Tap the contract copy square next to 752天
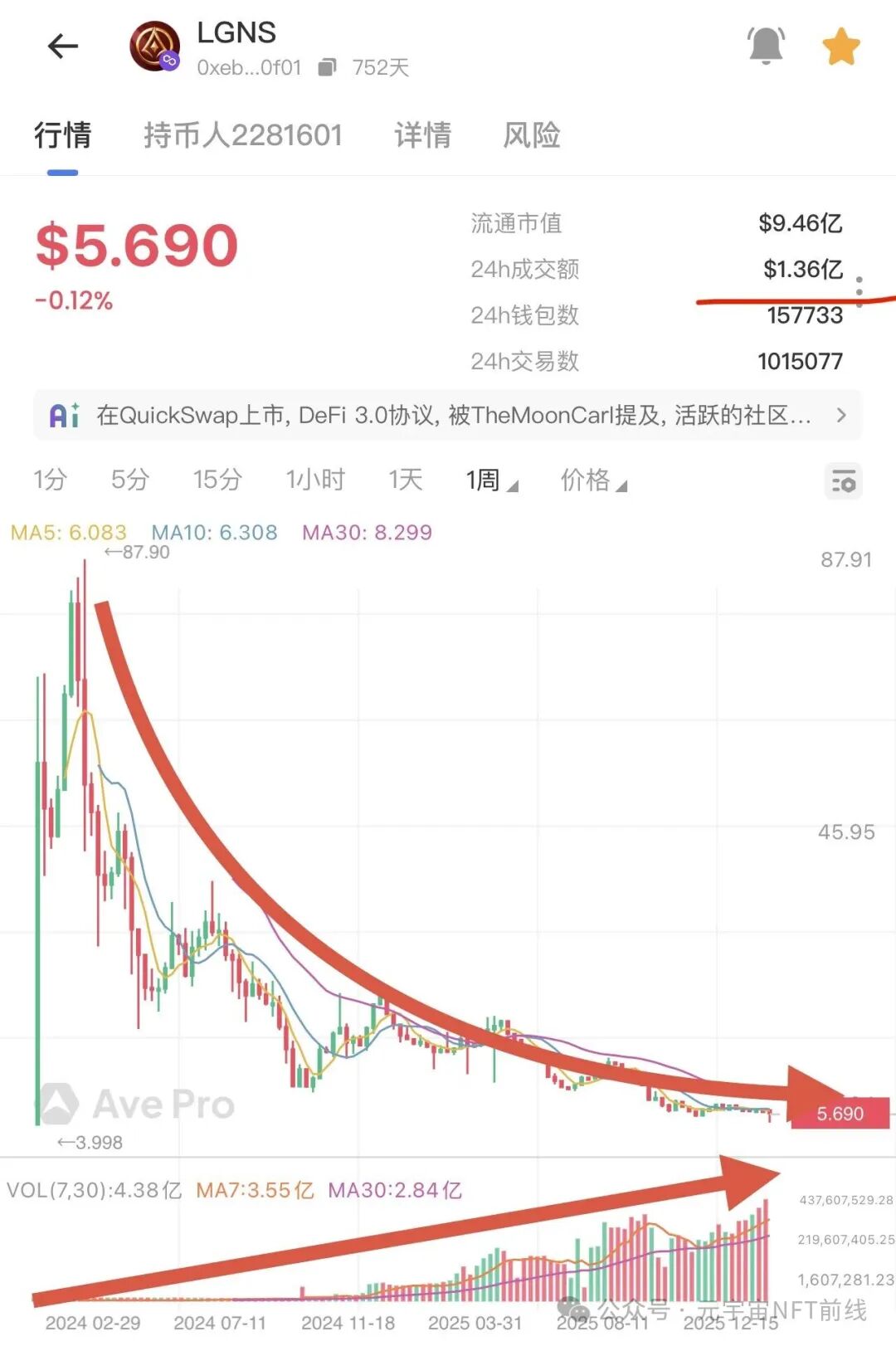Screen dimensions: 896x1346 point(327,66)
